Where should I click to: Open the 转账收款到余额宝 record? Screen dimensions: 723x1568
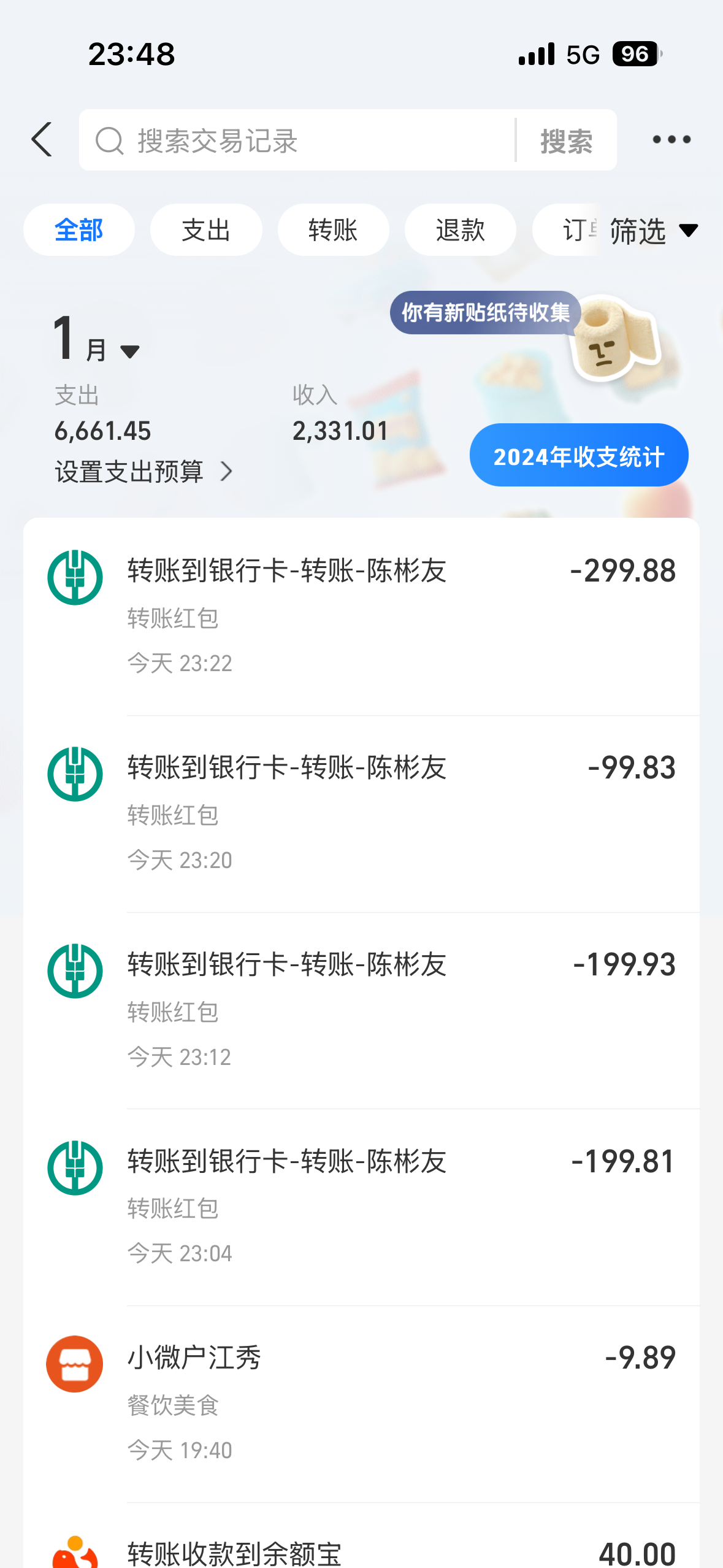click(361, 1536)
